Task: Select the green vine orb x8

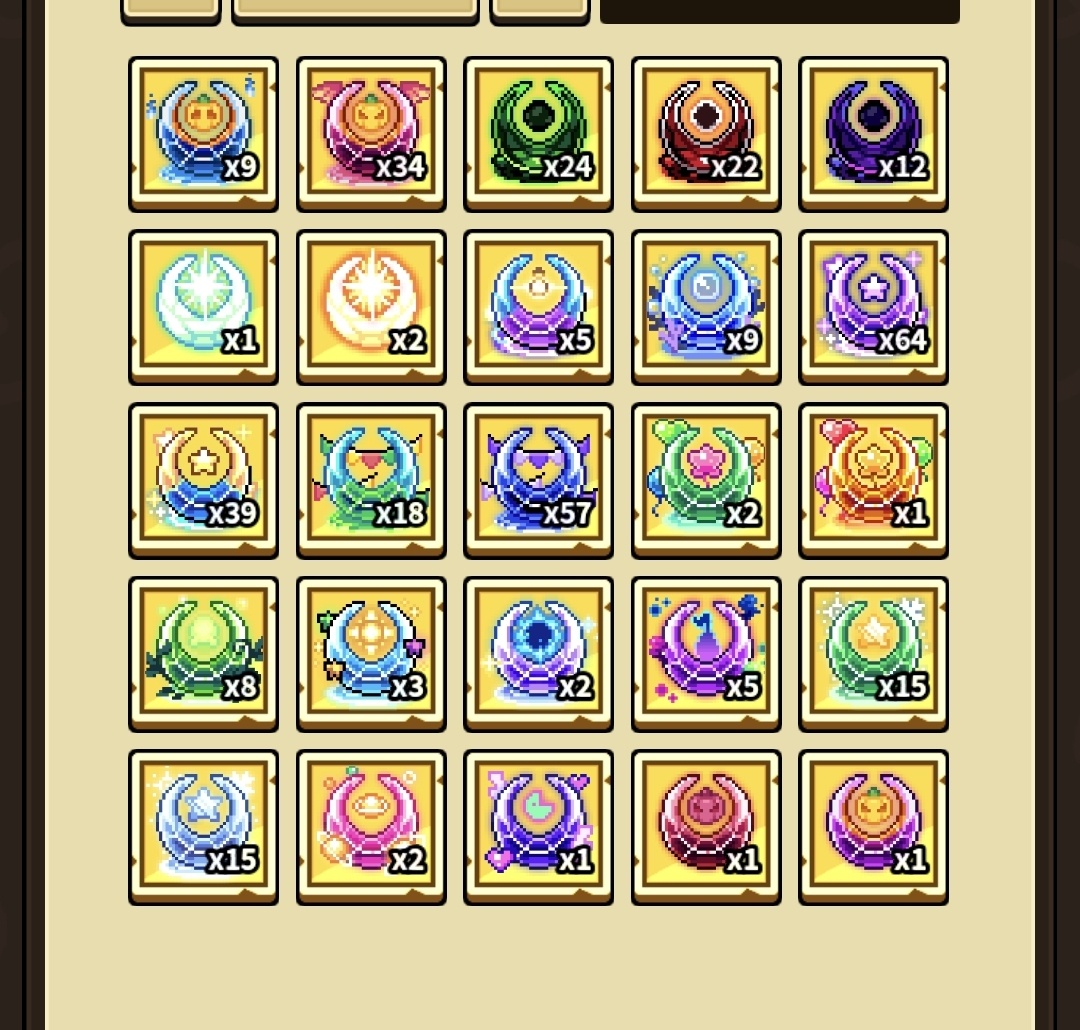Action: tap(203, 655)
